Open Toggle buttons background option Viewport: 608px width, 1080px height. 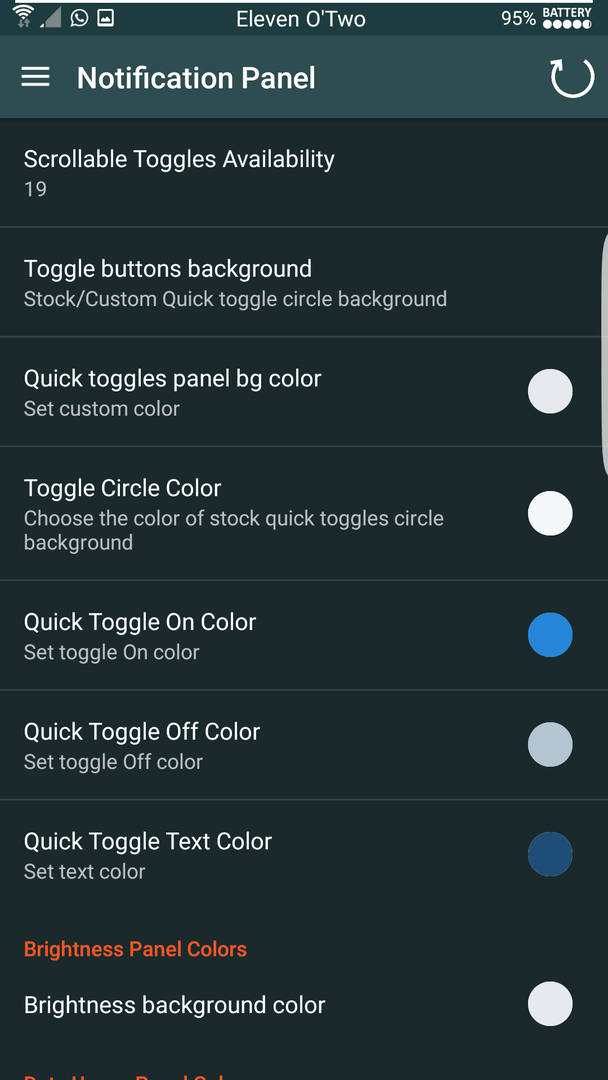(304, 282)
